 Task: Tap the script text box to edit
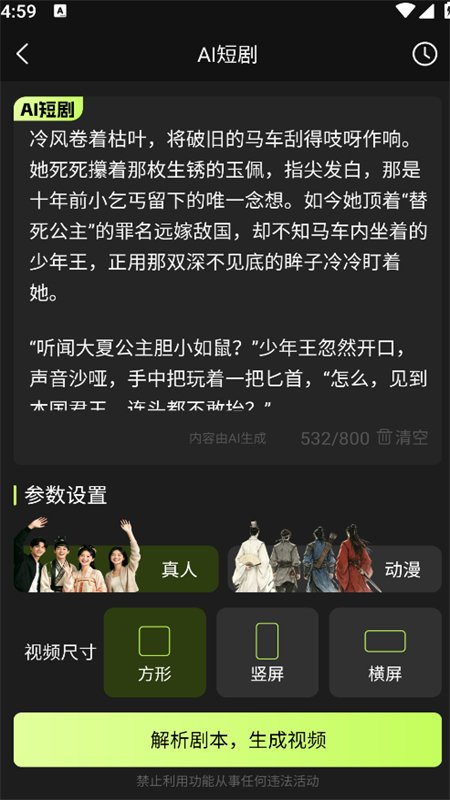tap(228, 268)
